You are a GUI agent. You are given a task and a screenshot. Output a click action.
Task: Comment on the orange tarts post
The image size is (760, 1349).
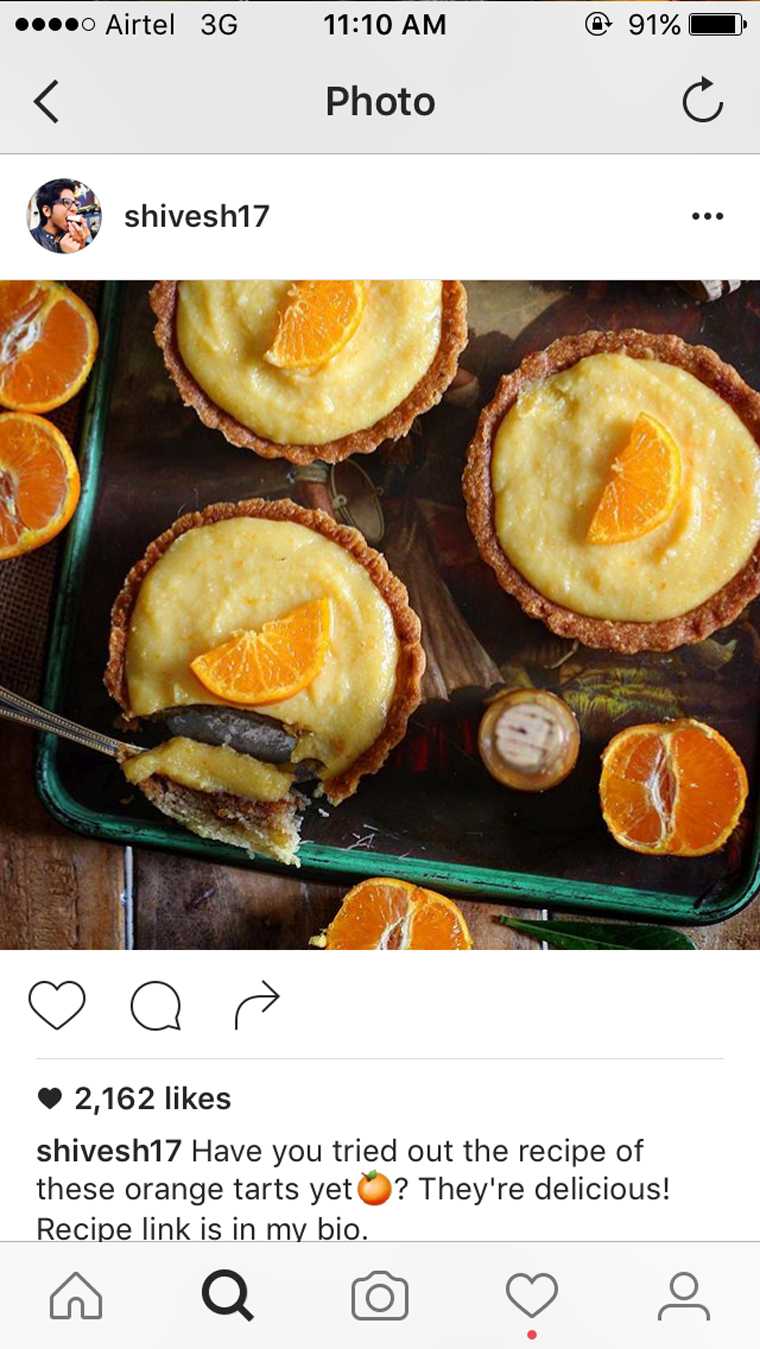click(x=156, y=1005)
